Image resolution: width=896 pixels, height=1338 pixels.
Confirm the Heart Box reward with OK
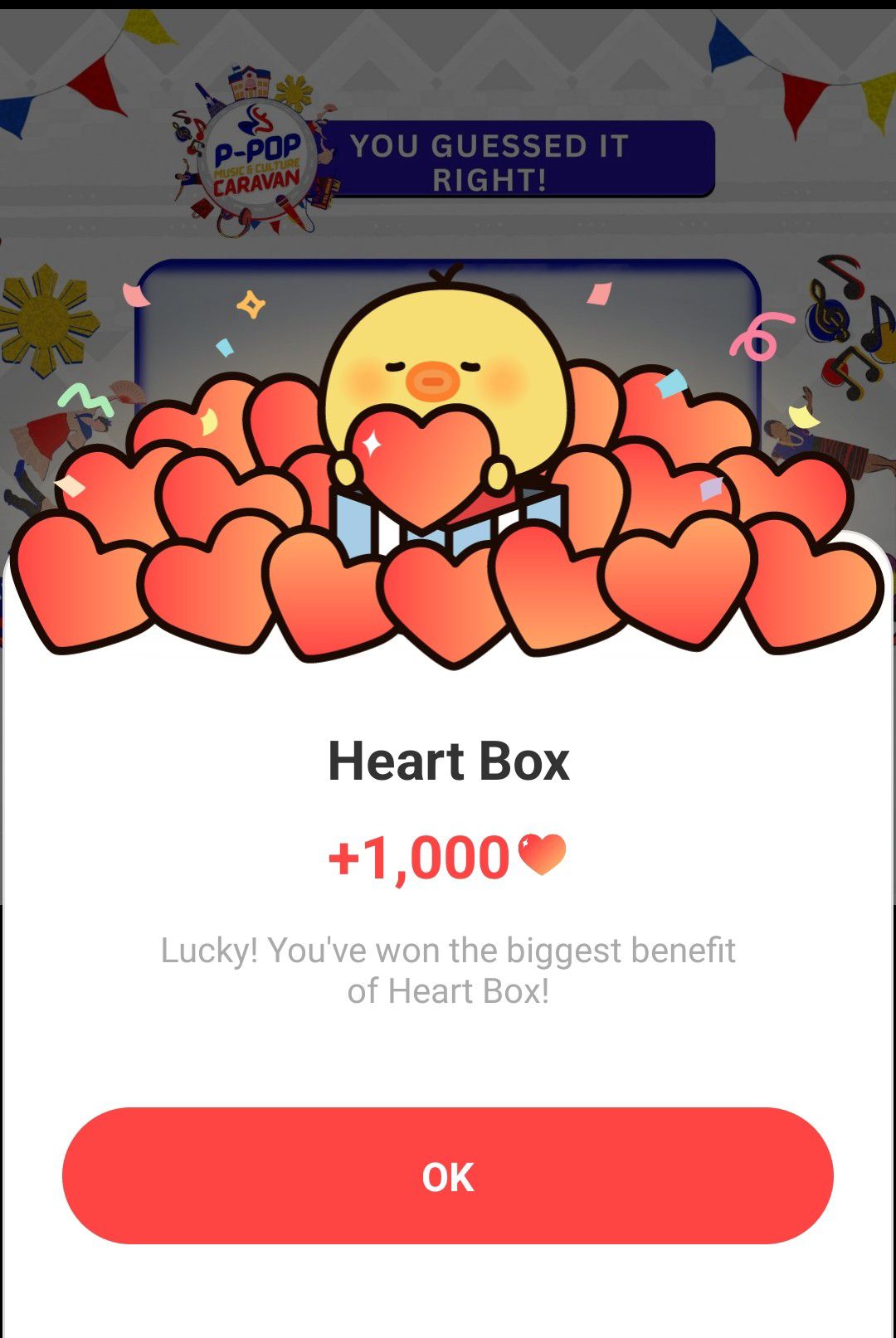tap(448, 1175)
